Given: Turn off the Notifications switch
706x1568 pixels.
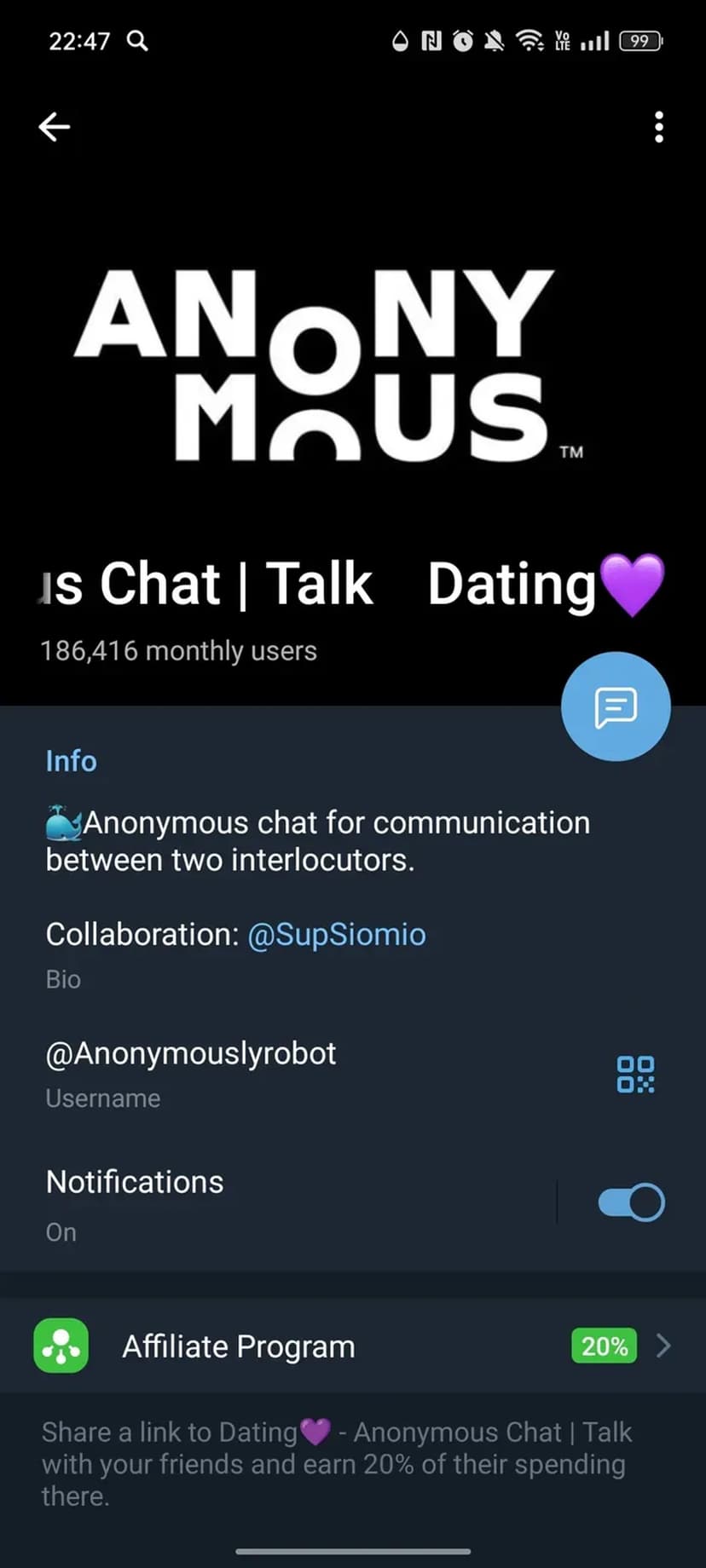Looking at the screenshot, I should point(631,1202).
